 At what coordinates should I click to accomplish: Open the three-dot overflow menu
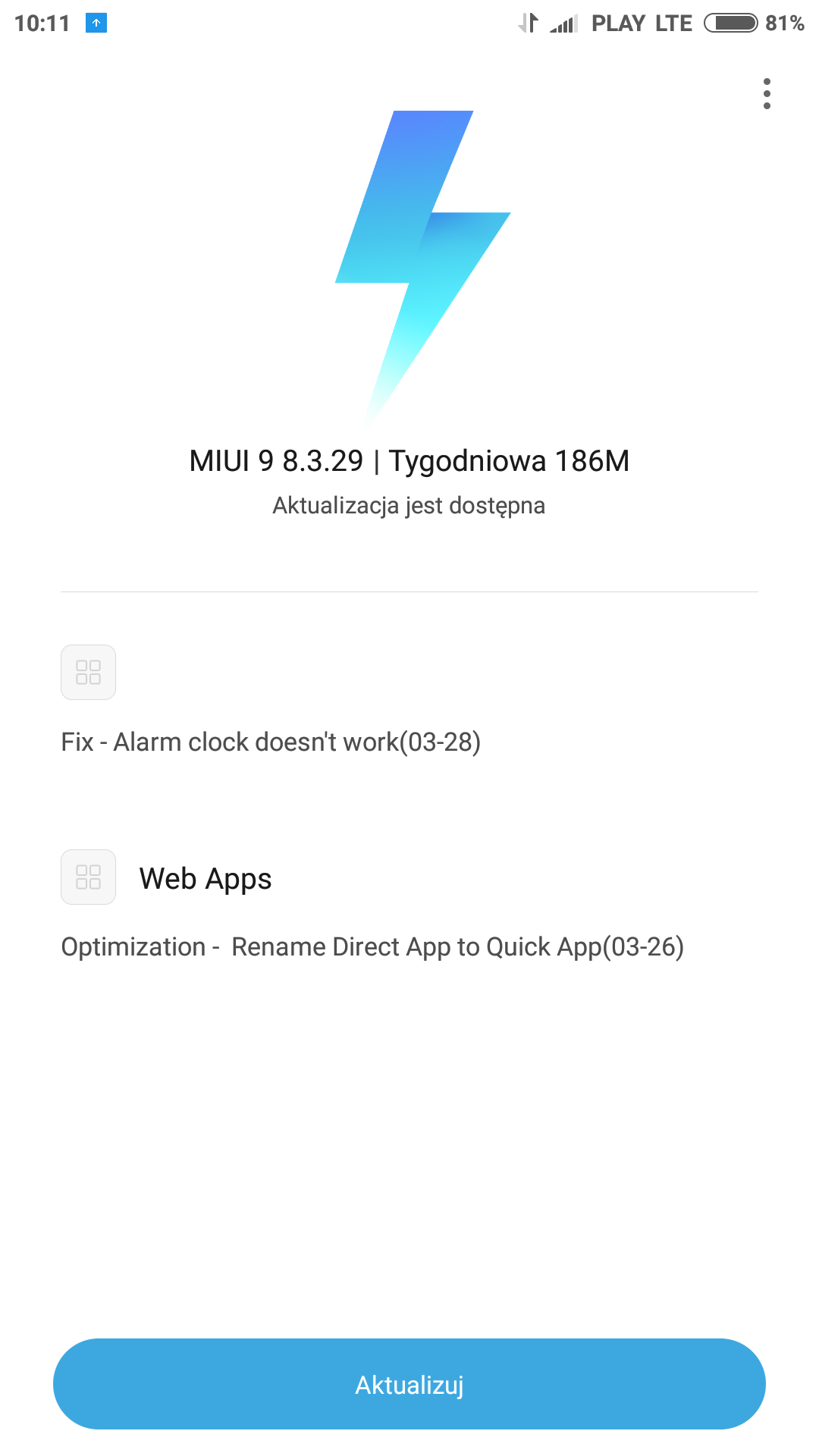pos(767,94)
